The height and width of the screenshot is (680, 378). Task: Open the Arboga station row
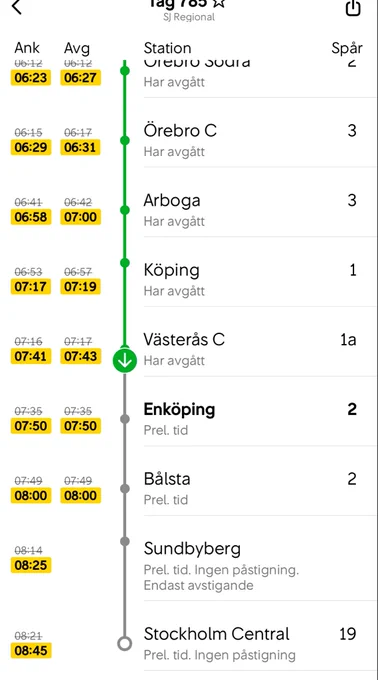coord(189,202)
